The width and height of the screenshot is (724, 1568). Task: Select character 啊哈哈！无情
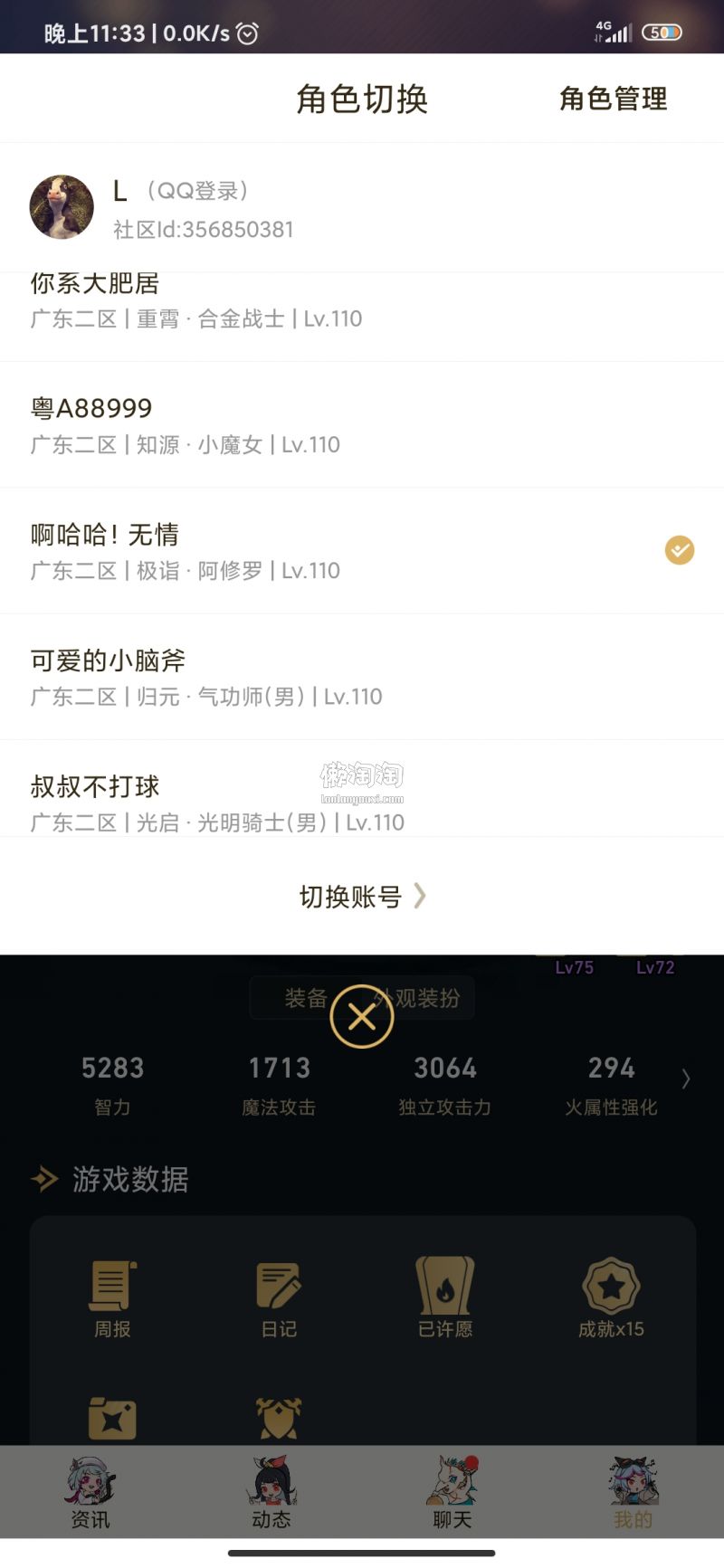point(362,551)
